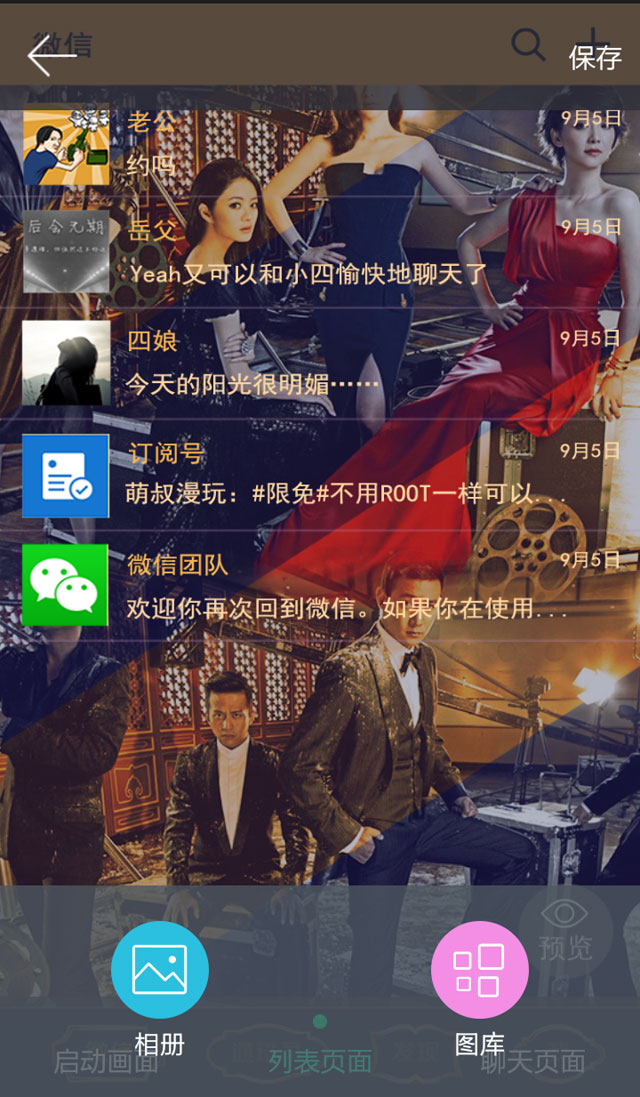
Task: Switch to the 启动画面 tab
Action: tap(106, 1061)
